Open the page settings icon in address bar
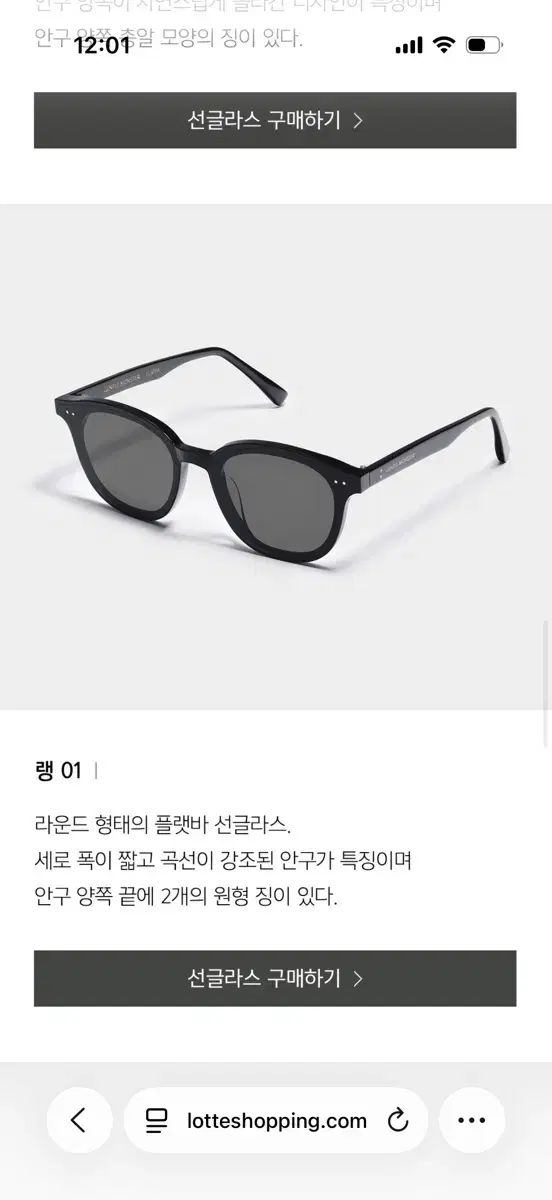The height and width of the screenshot is (1200, 552). pyautogui.click(x=156, y=1120)
